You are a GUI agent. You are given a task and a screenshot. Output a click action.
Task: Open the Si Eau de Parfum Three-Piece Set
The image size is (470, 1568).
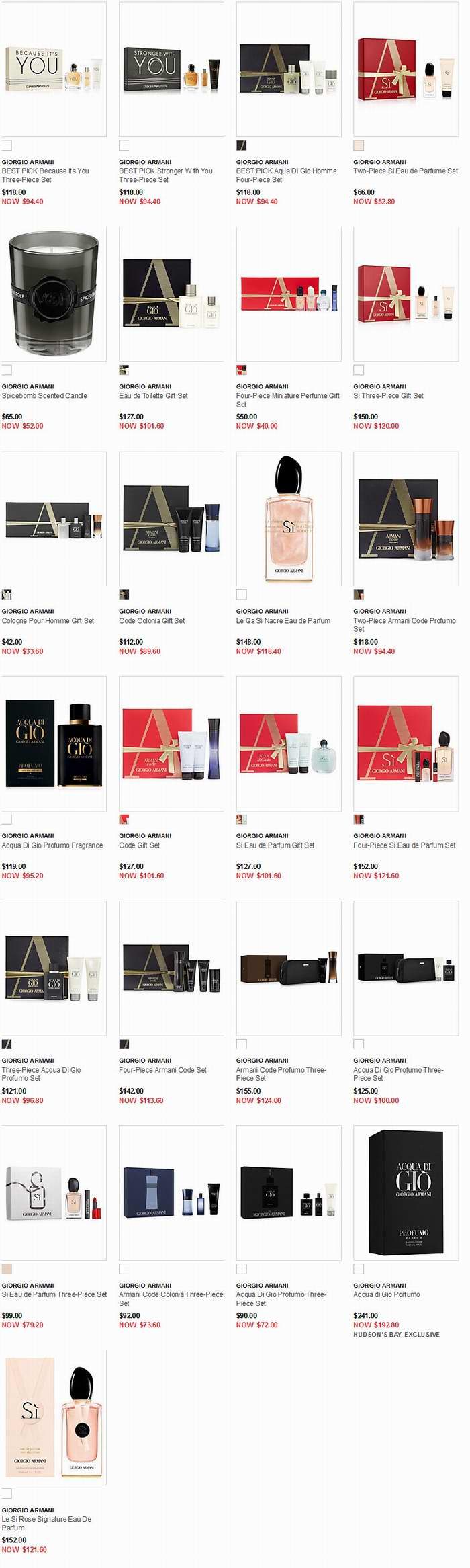[54, 1294]
